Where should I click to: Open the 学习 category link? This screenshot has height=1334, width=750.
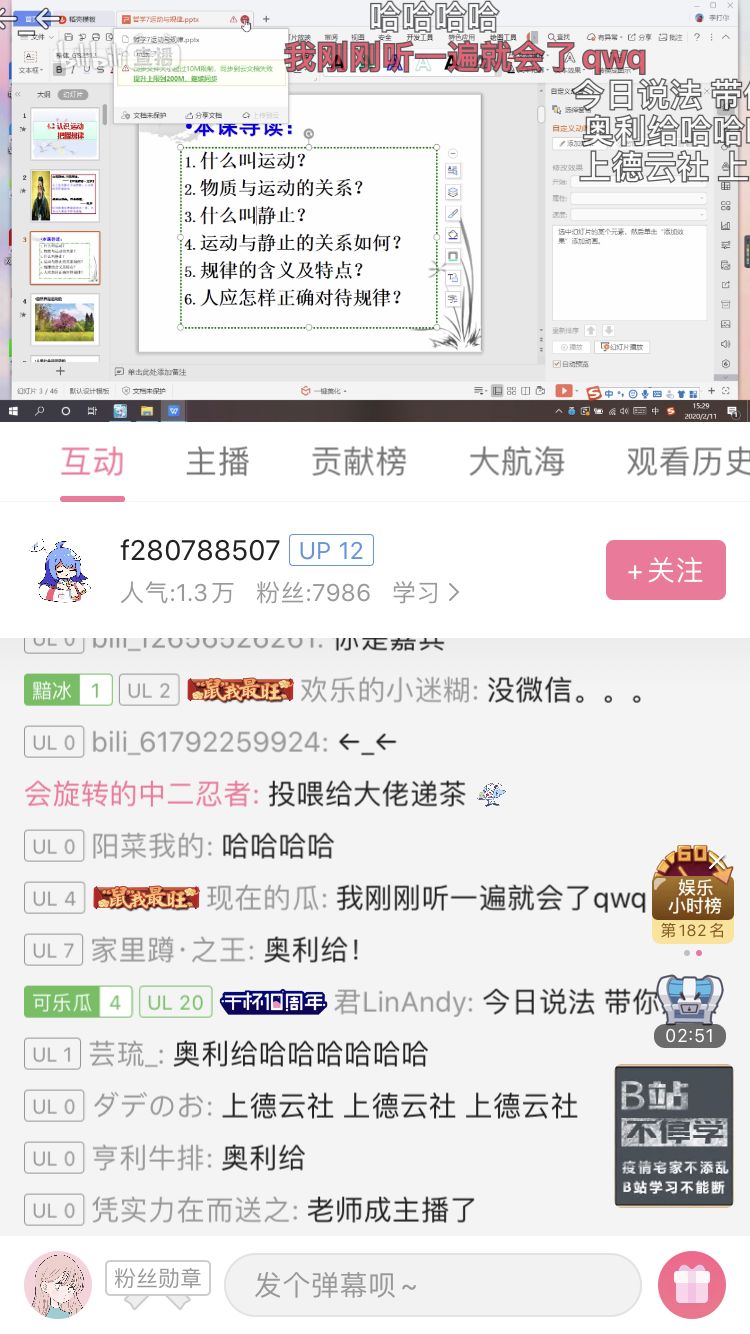(425, 593)
